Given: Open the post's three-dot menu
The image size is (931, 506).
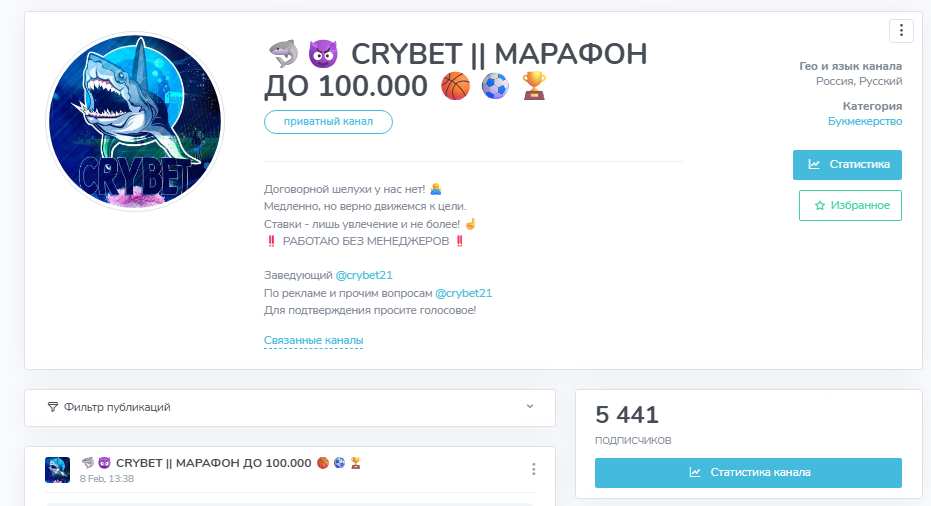Looking at the screenshot, I should 534,469.
